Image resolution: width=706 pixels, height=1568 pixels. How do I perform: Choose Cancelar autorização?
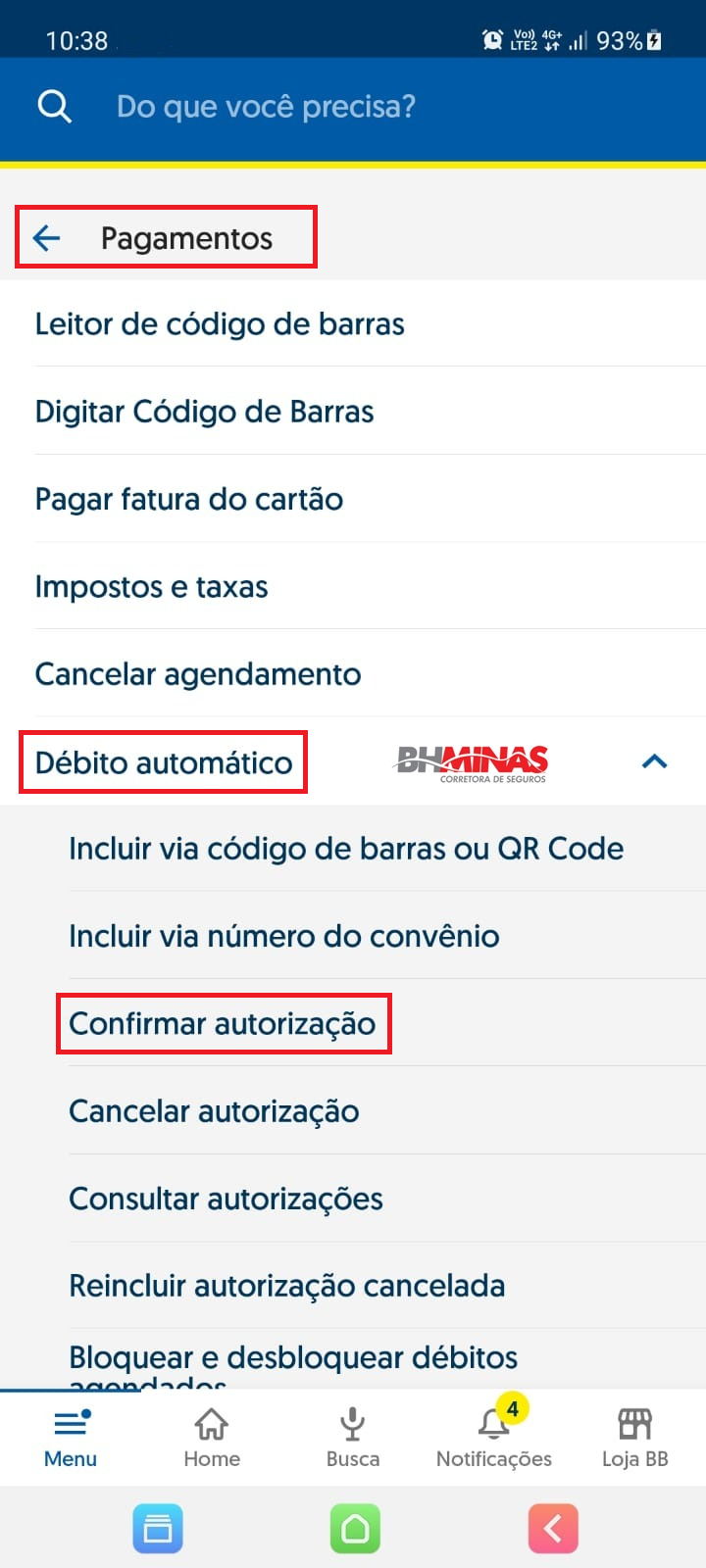point(214,1111)
